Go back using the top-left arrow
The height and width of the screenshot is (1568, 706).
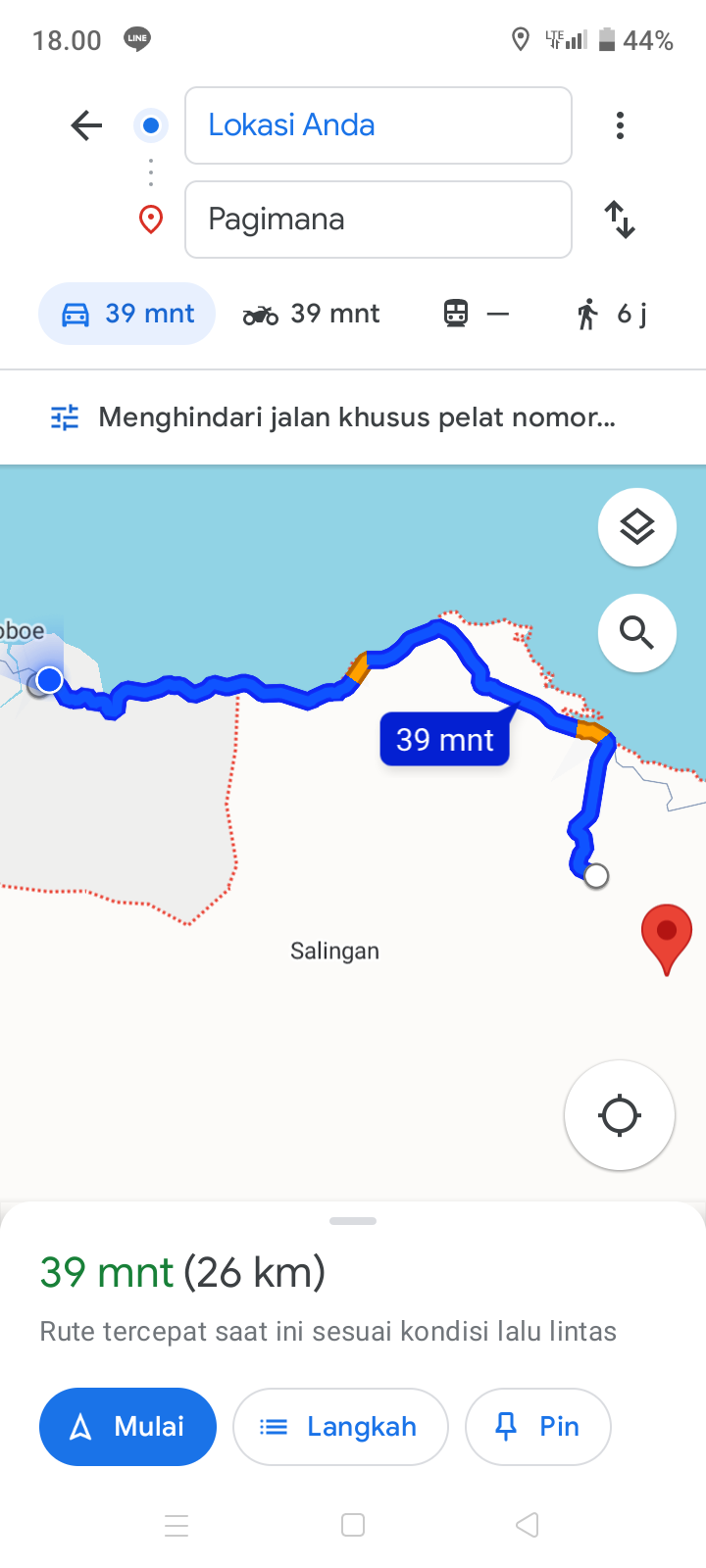[86, 125]
